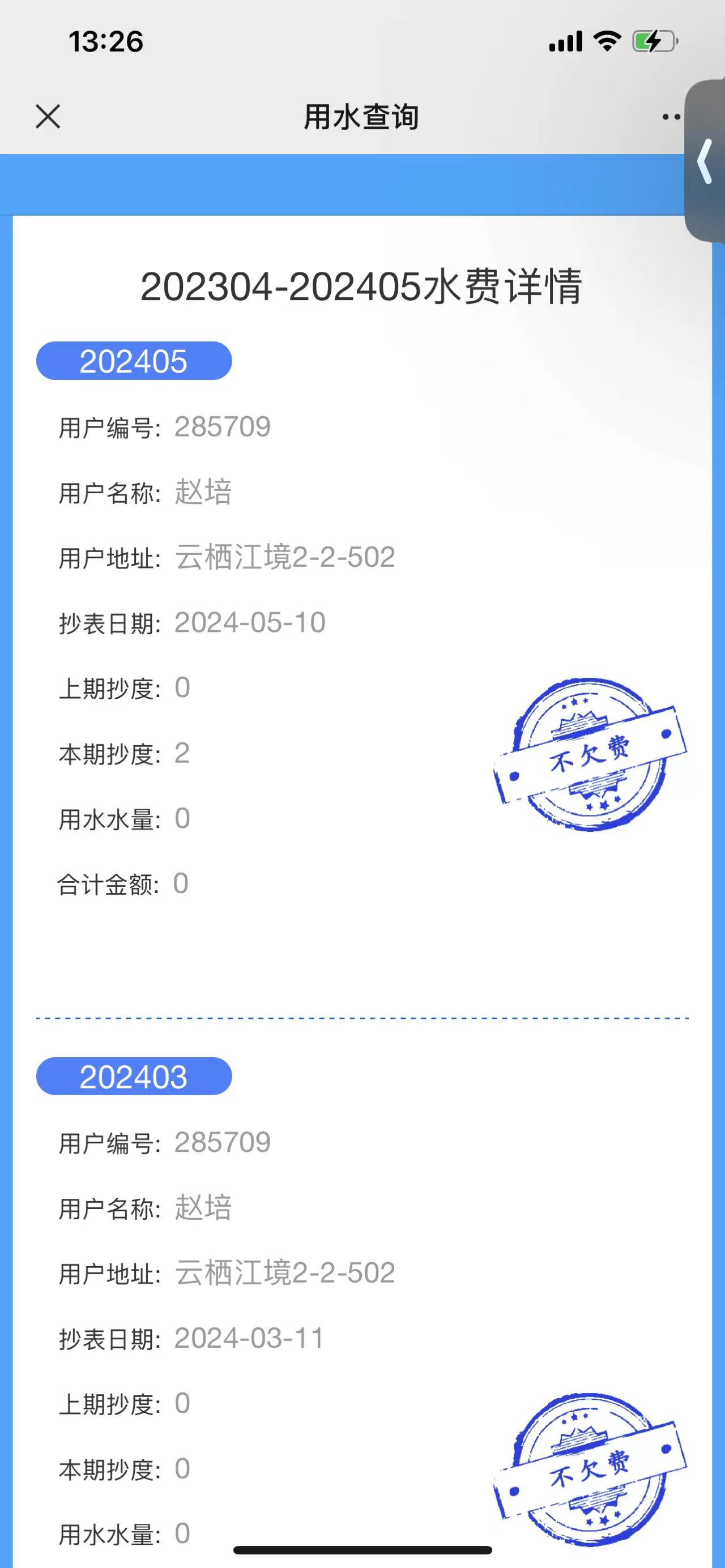Open the more options menu
Screen dimensions: 725x1568
click(x=671, y=117)
